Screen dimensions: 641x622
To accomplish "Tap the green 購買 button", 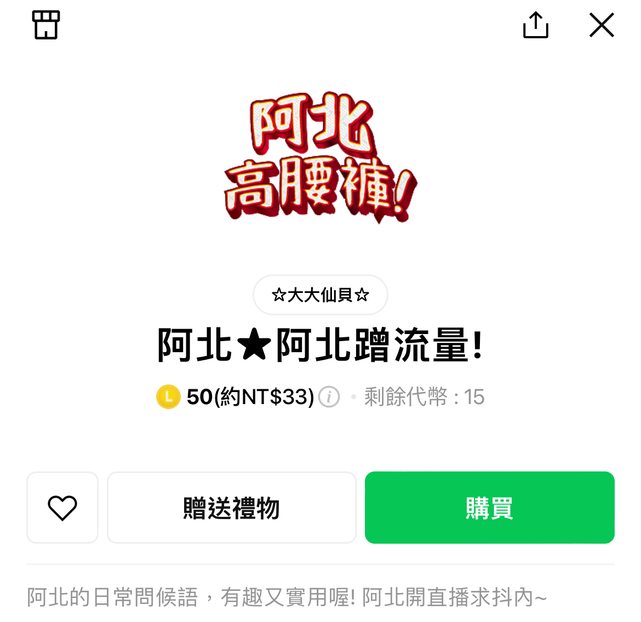I will pos(489,508).
